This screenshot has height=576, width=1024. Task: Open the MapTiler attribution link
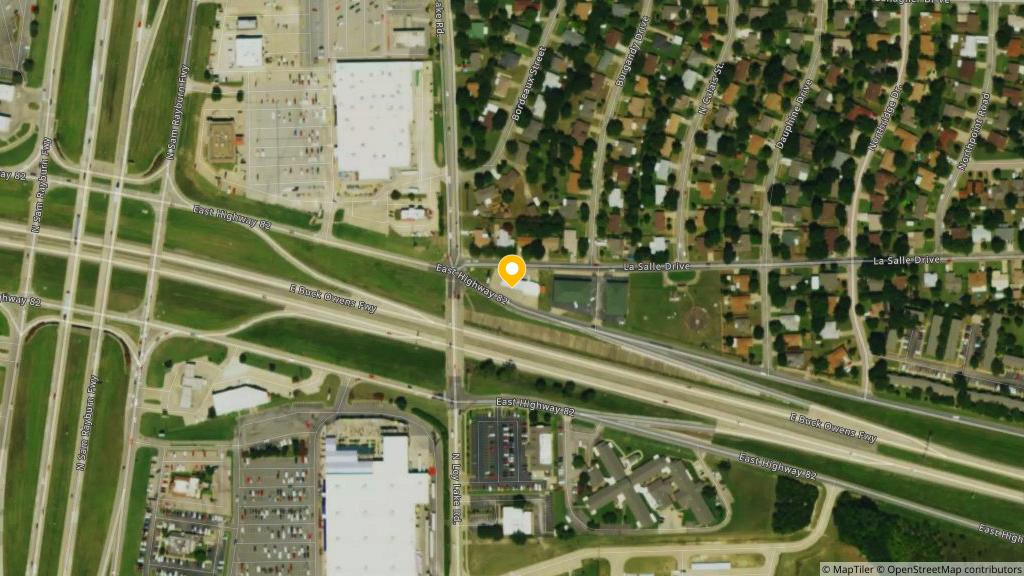tap(856, 569)
